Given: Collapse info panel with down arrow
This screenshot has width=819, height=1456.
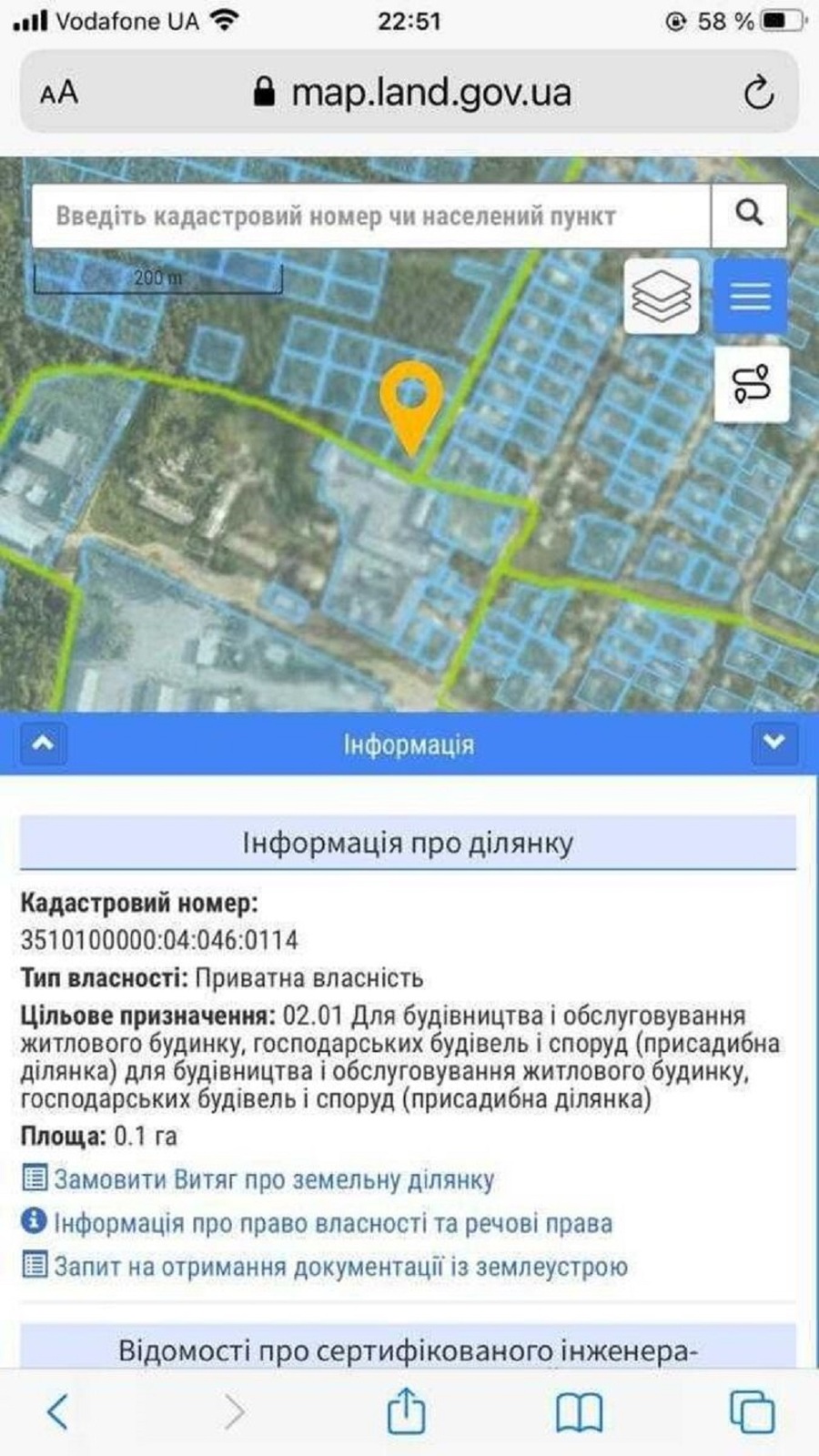Looking at the screenshot, I should pyautogui.click(x=774, y=743).
